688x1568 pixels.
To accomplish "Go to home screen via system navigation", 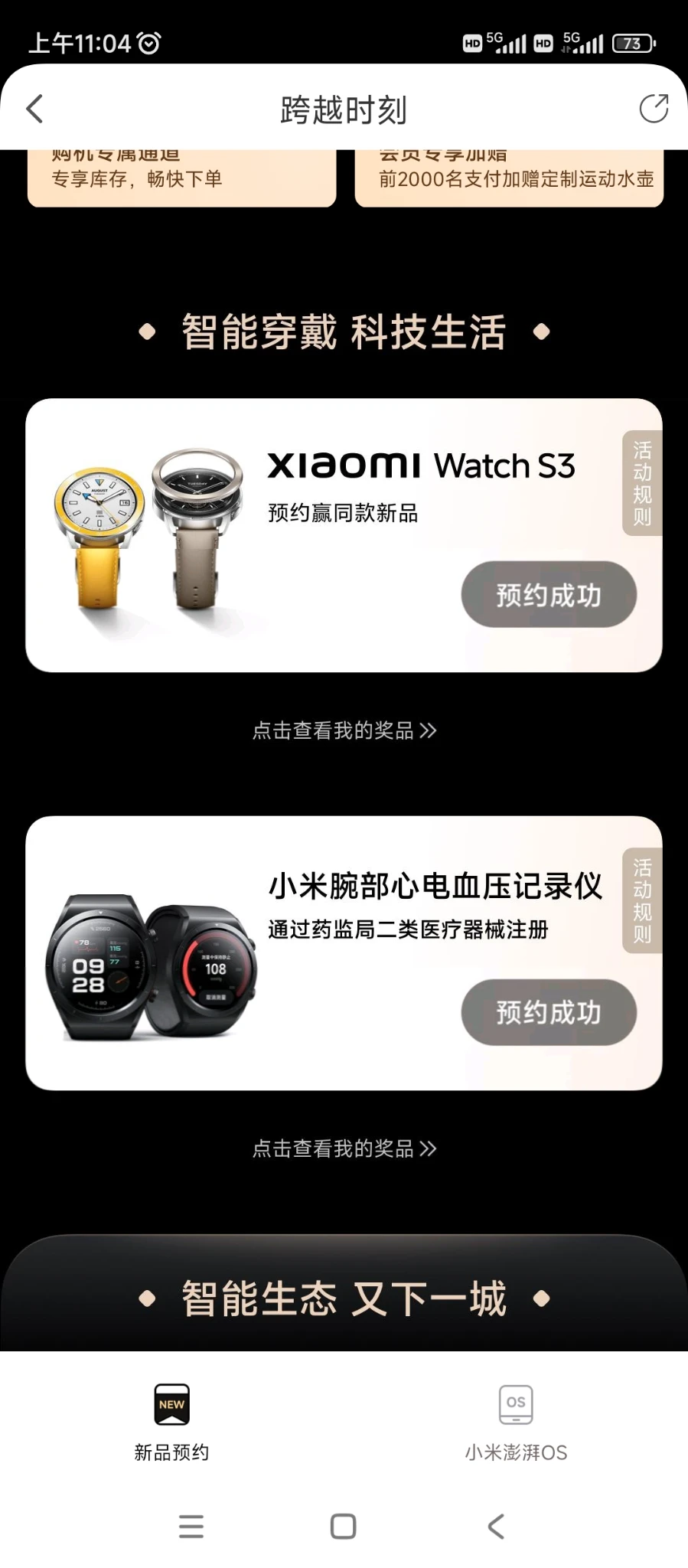I will pos(343,1526).
